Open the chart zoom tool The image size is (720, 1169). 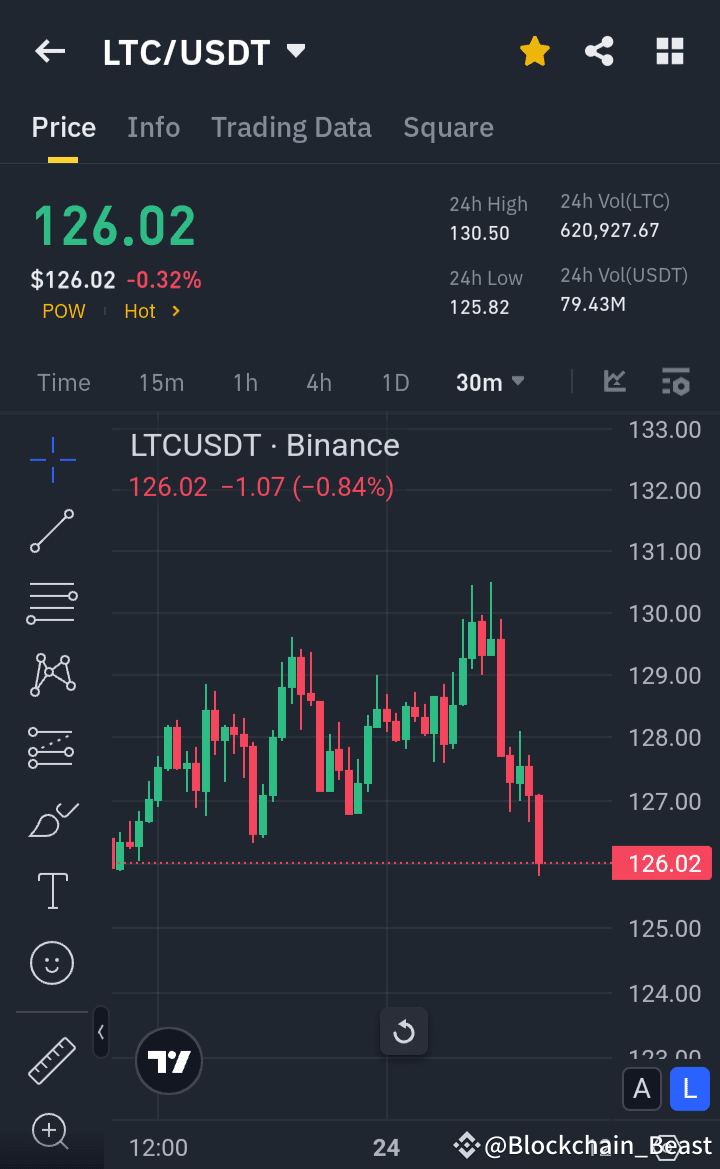[51, 1131]
